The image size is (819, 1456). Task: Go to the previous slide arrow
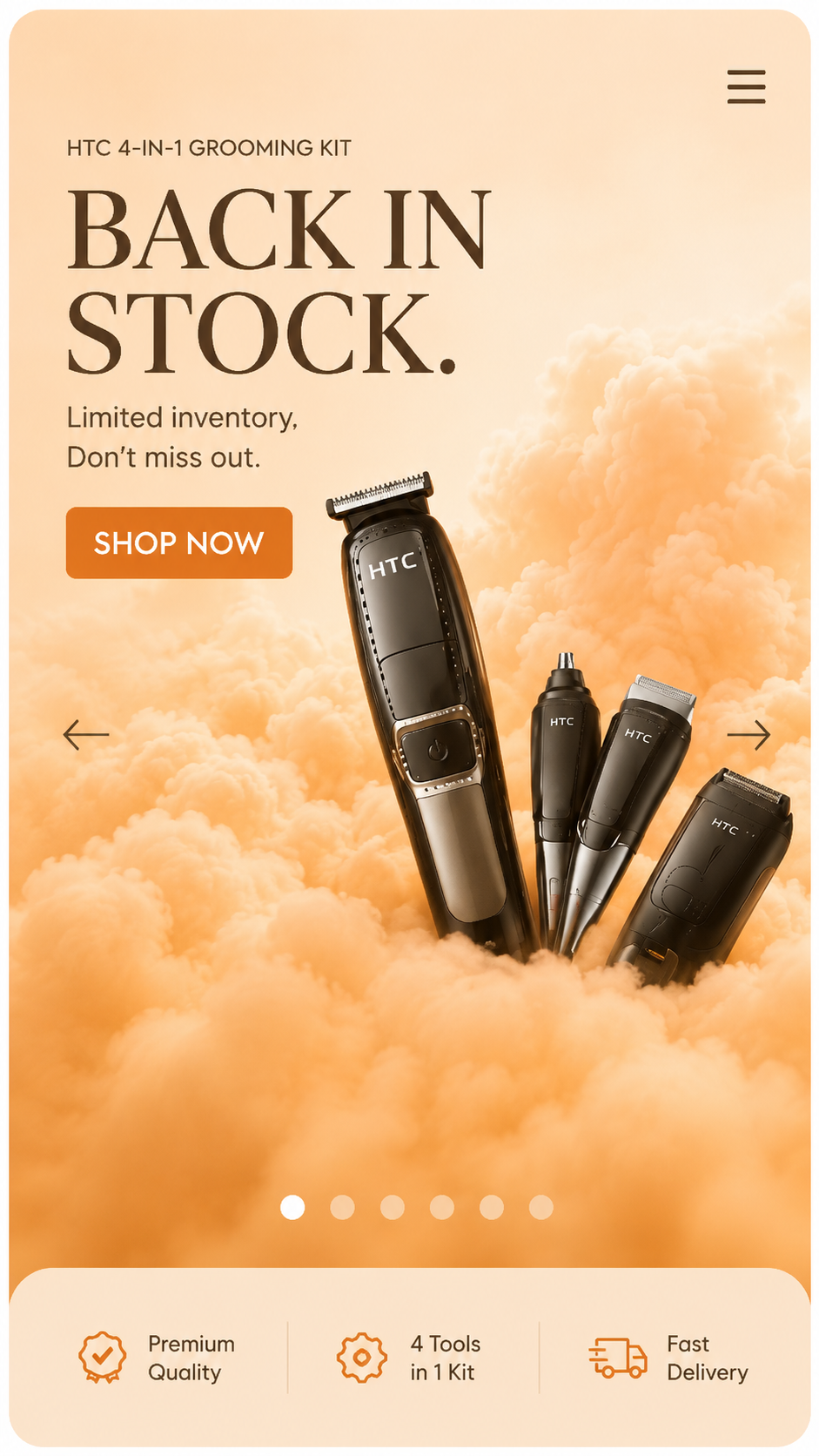[x=86, y=735]
